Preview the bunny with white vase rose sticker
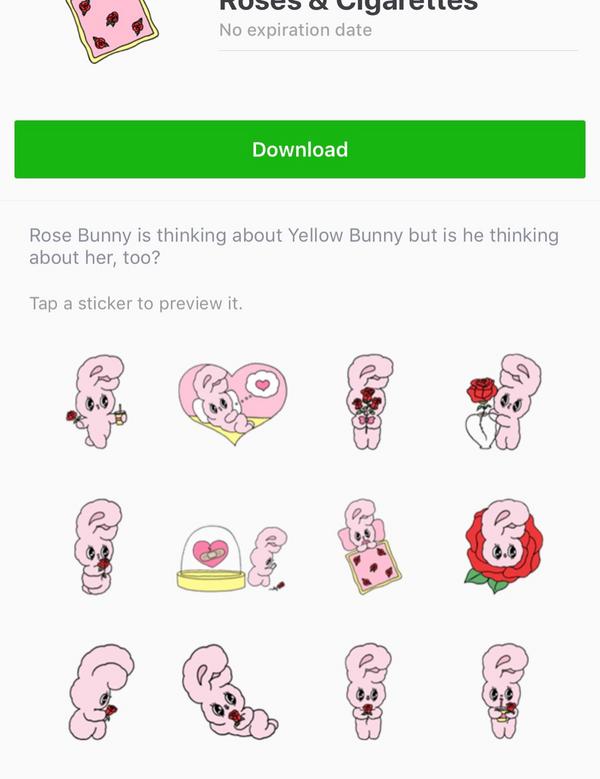Viewport: 600px width, 779px height. tap(500, 402)
